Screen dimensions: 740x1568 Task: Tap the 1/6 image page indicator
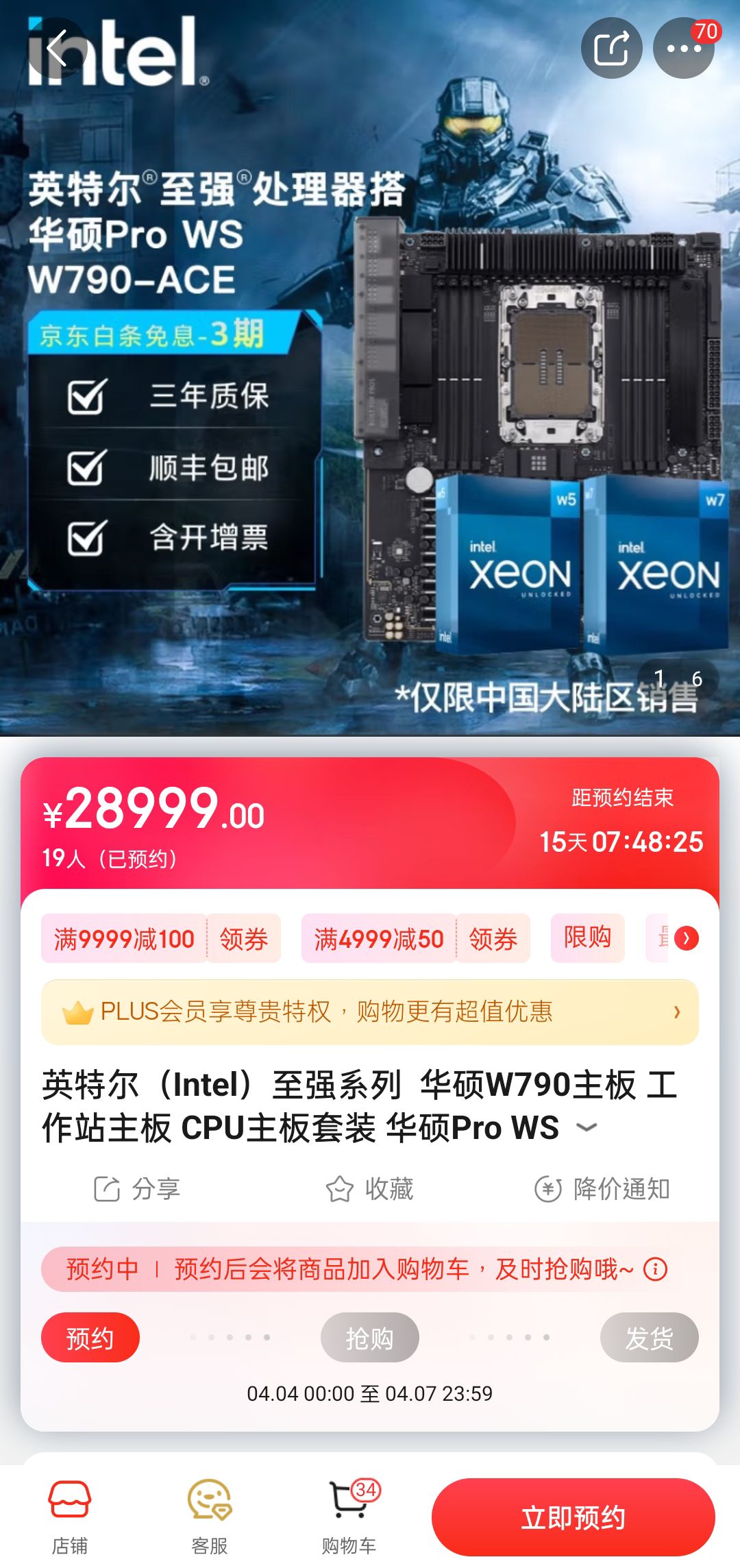click(677, 681)
